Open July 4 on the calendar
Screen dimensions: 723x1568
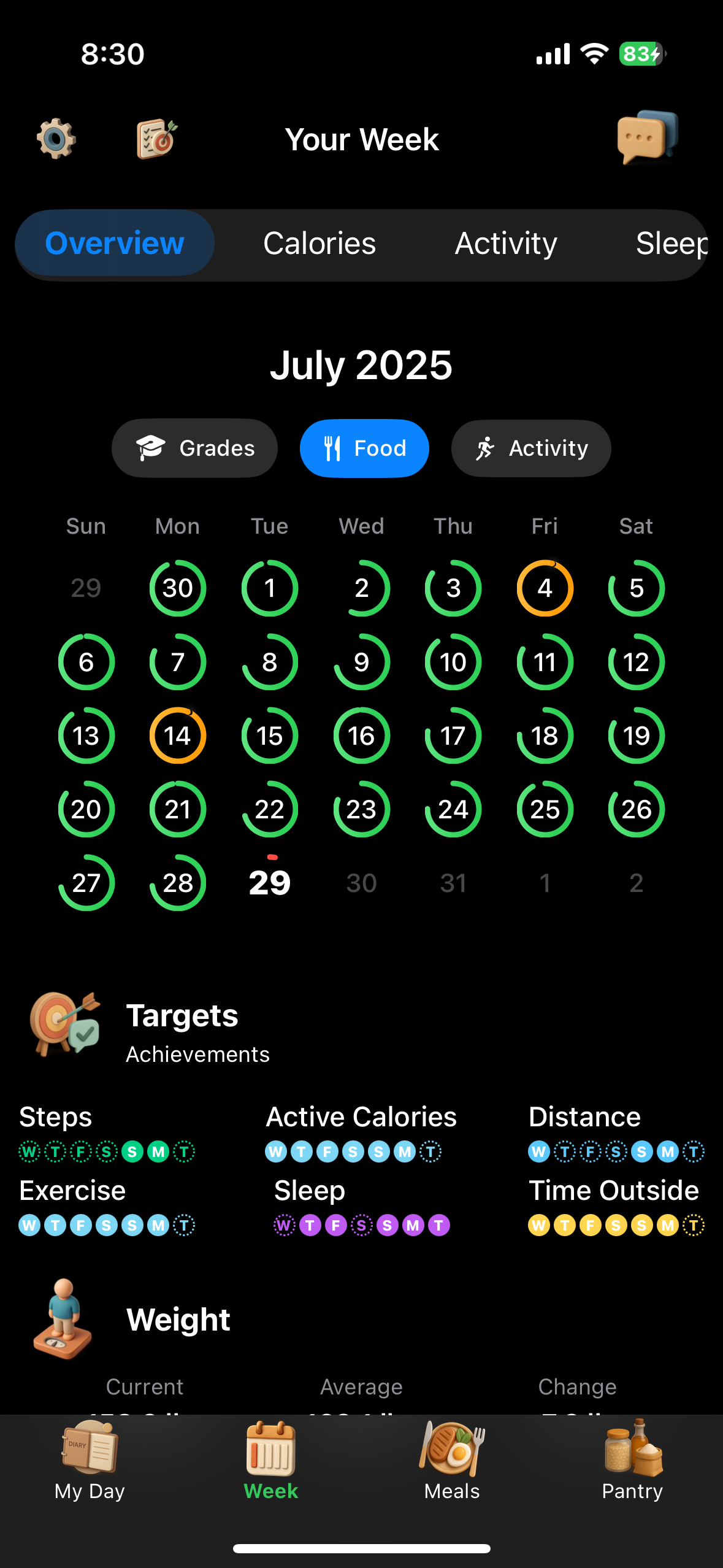[x=545, y=588]
